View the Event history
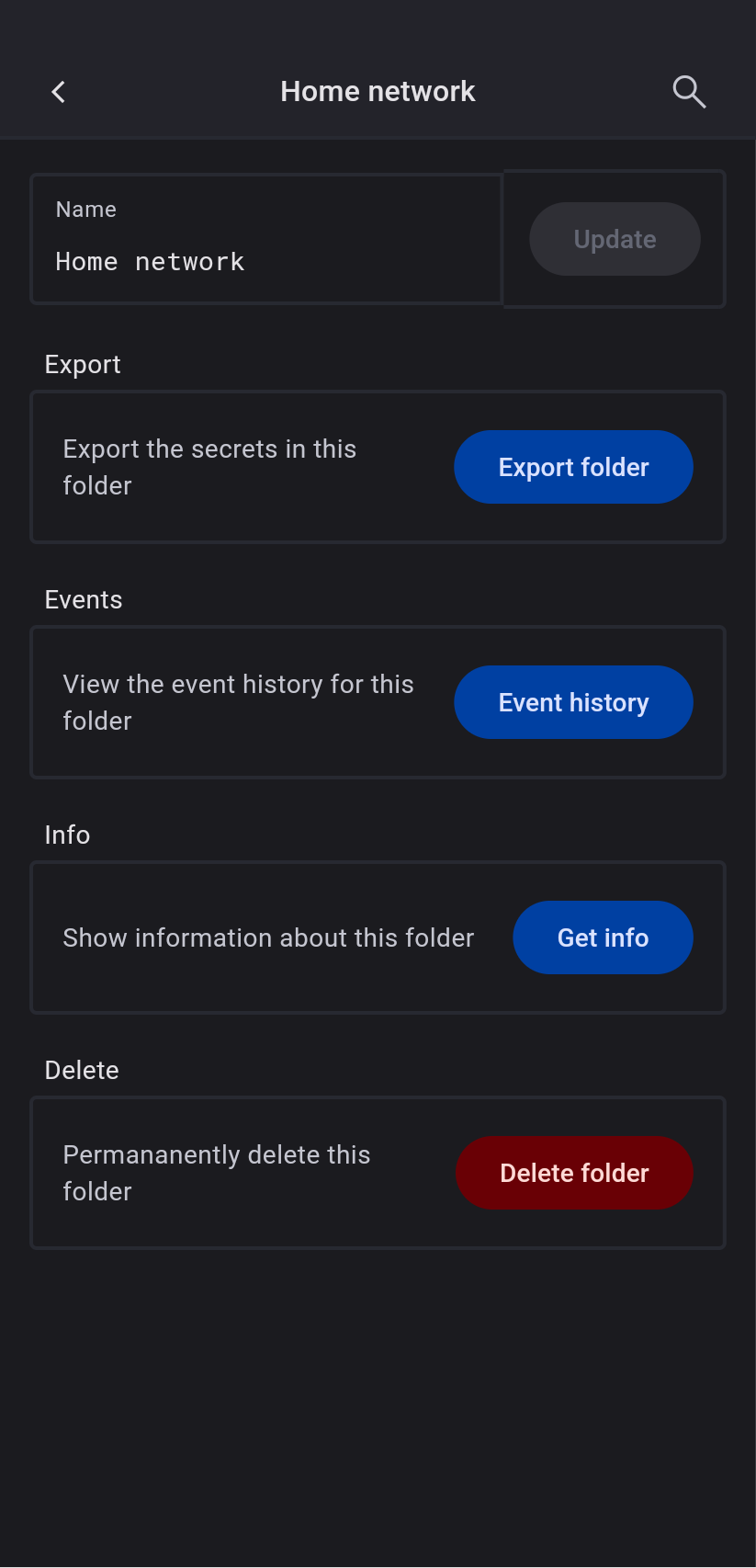This screenshot has height=1568, width=756. pyautogui.click(x=573, y=702)
